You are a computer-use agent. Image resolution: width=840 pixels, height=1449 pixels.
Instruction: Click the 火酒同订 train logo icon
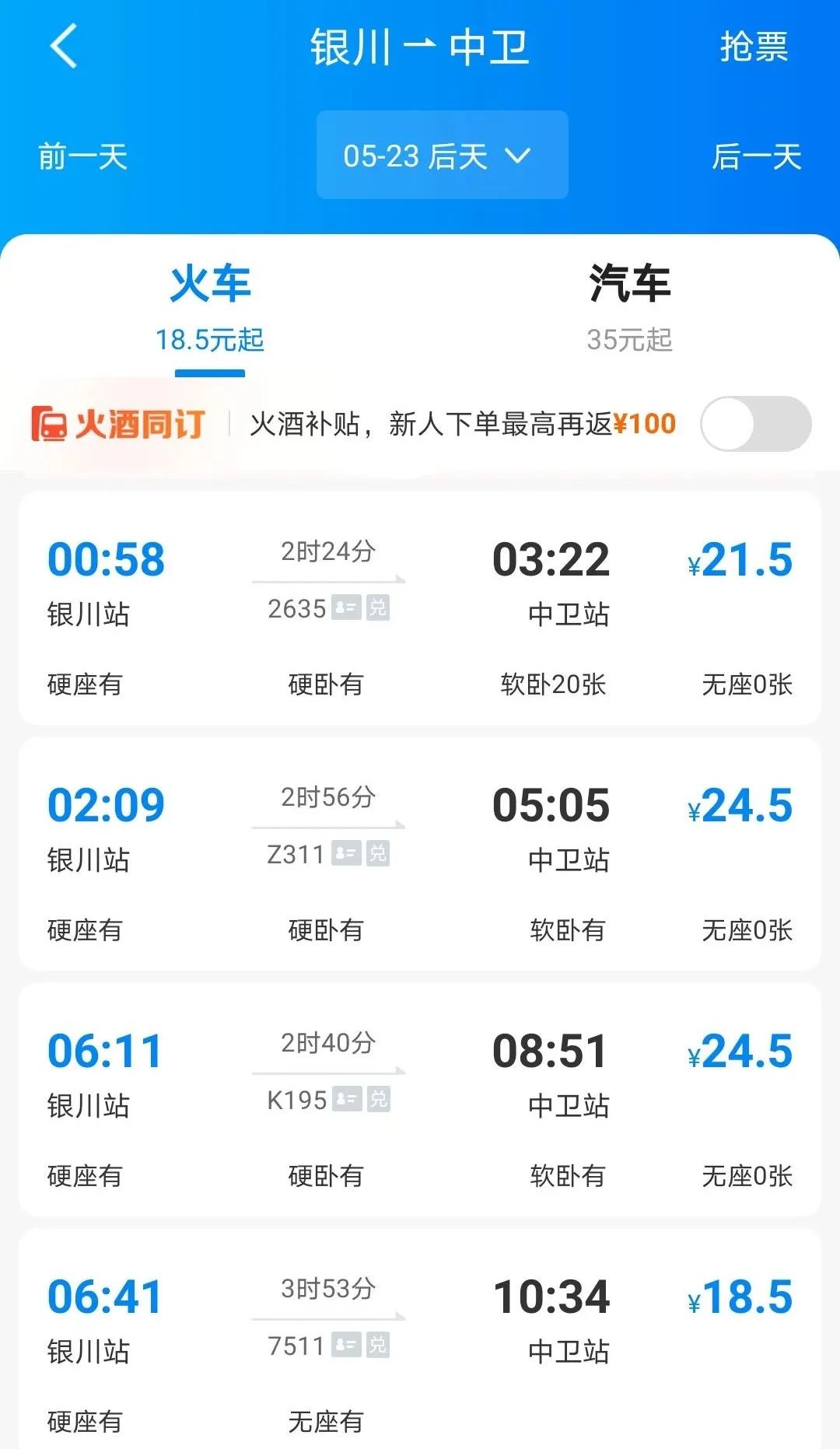click(x=51, y=424)
